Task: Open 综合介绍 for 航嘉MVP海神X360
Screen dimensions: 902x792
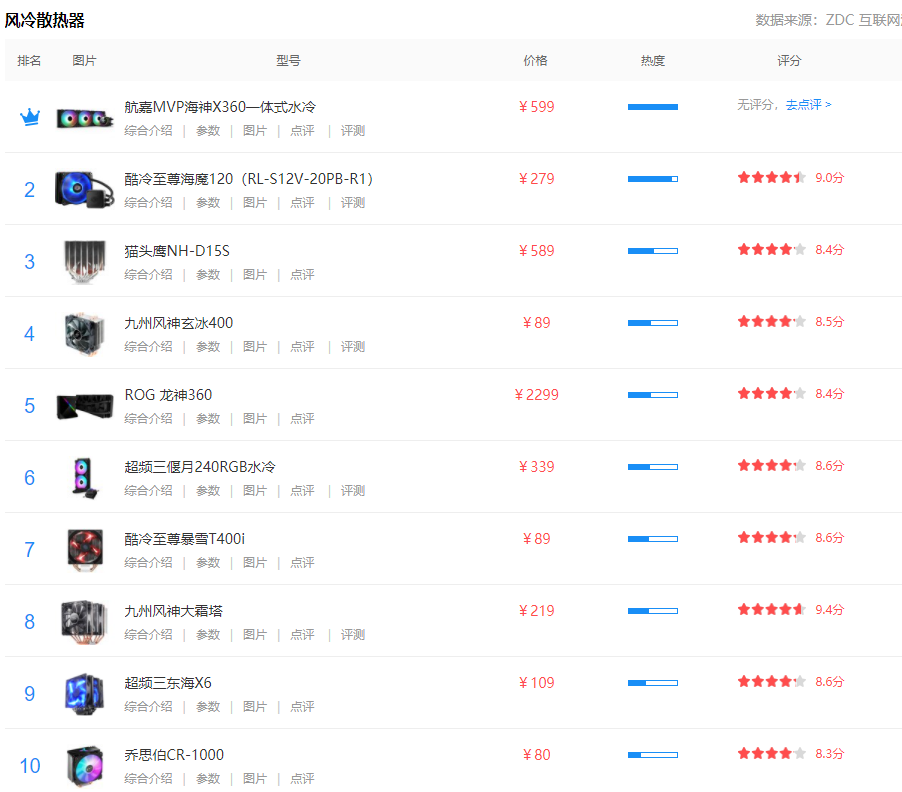Action: point(148,131)
